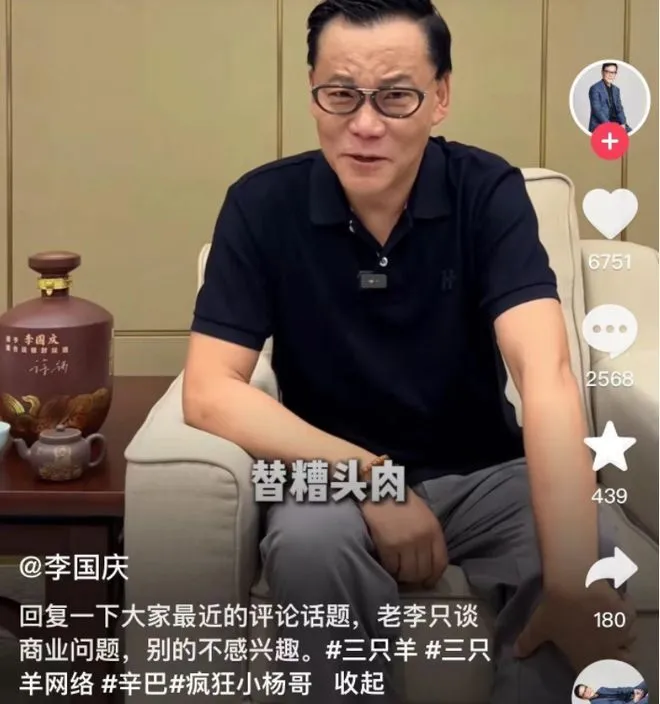The image size is (660, 704).
Task: Follow 李国庆 with the red plus button
Action: (x=609, y=142)
